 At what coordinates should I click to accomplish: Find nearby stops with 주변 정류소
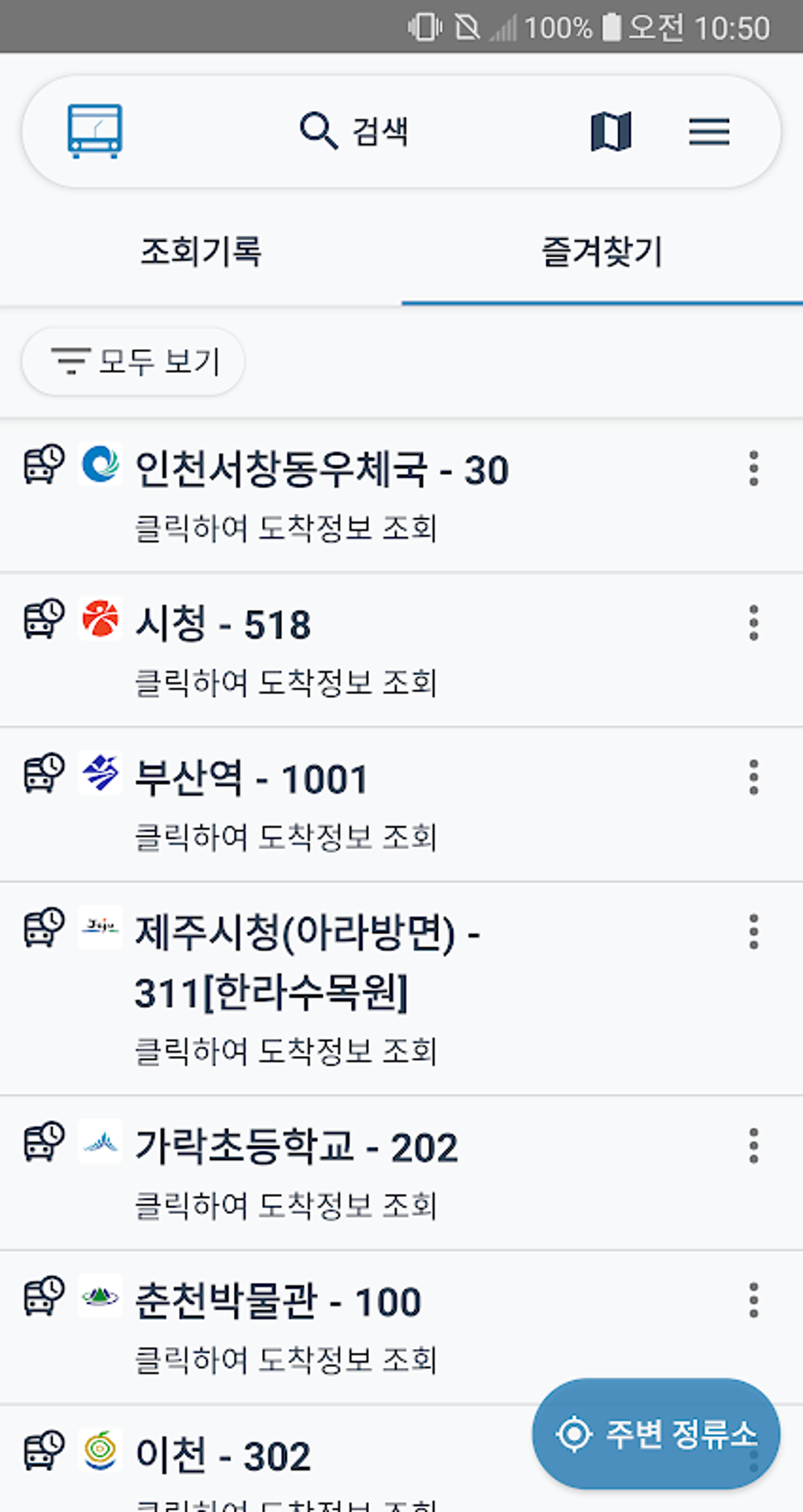pyautogui.click(x=656, y=1433)
